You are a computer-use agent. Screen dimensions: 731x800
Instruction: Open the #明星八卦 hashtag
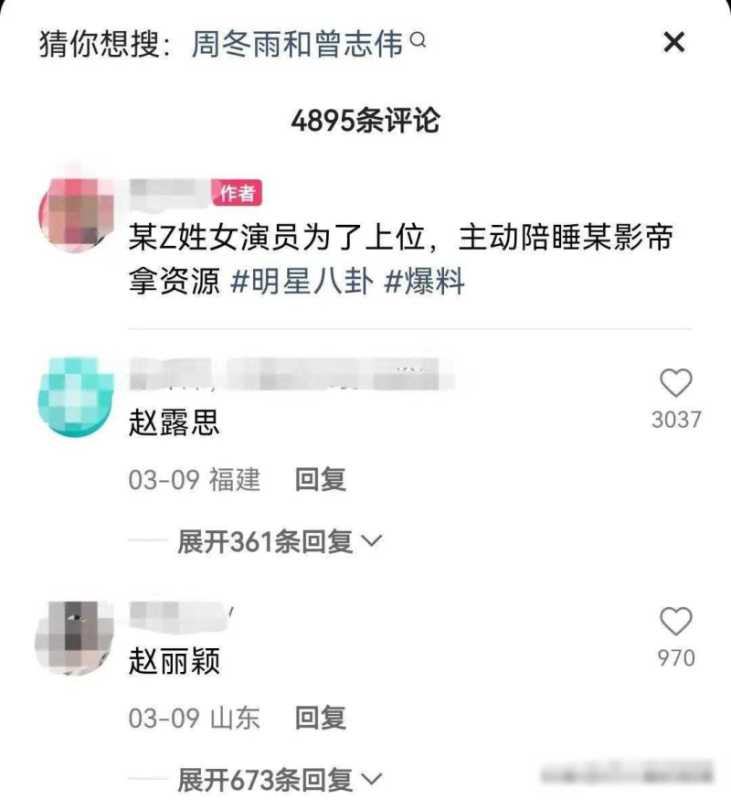[x=301, y=282]
